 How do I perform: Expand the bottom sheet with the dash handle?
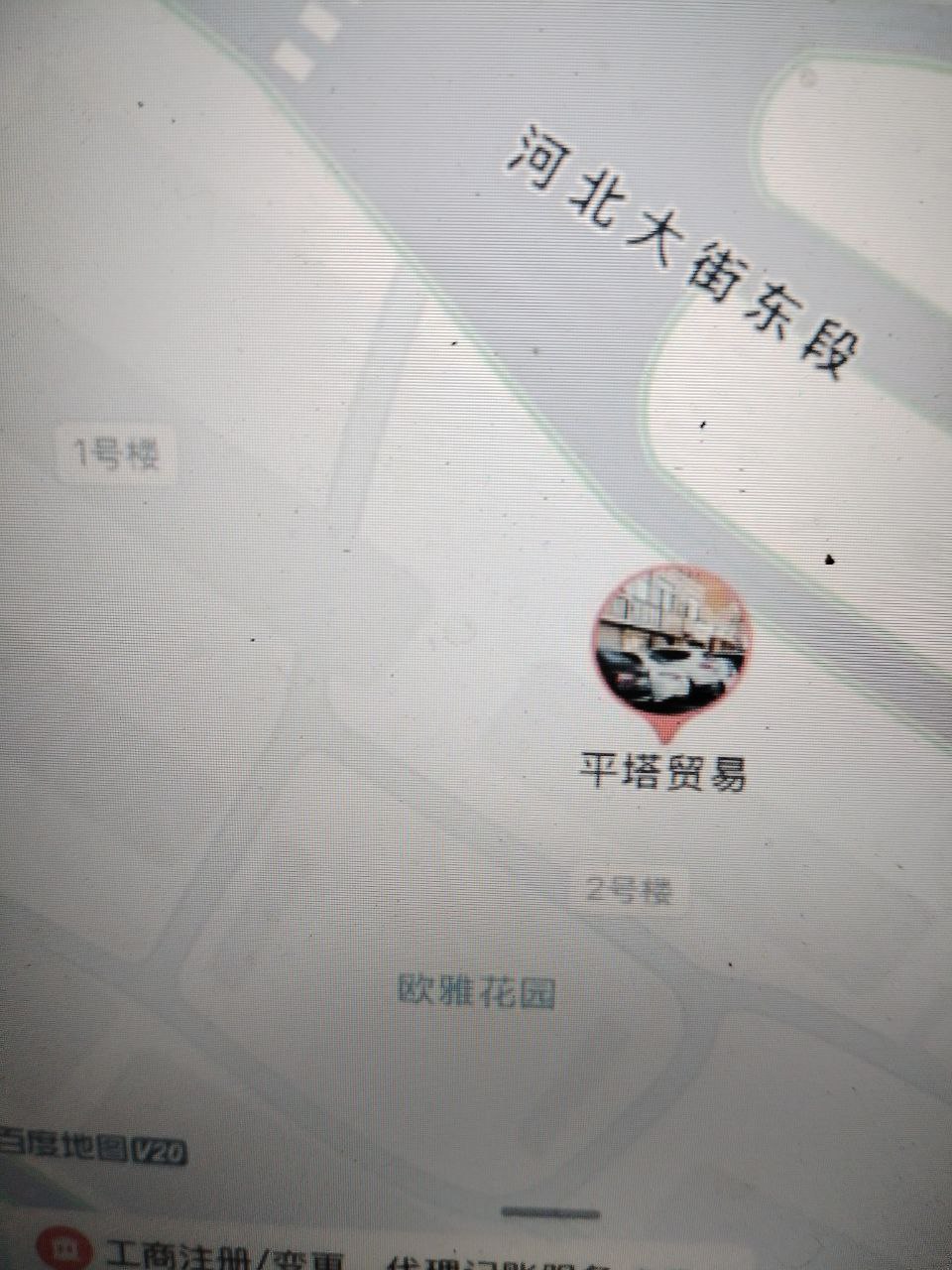(548, 1210)
